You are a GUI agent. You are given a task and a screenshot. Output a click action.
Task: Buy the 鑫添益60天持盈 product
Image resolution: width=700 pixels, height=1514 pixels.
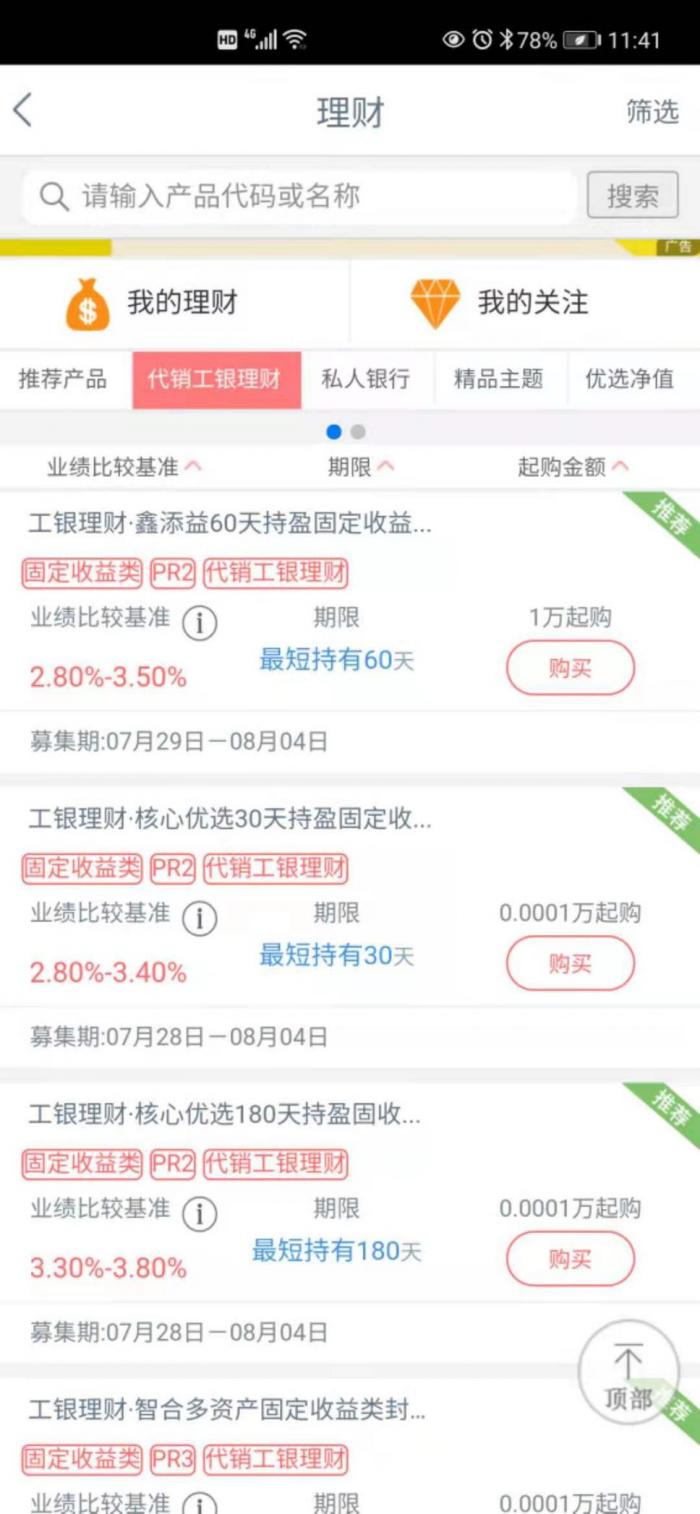click(x=570, y=668)
